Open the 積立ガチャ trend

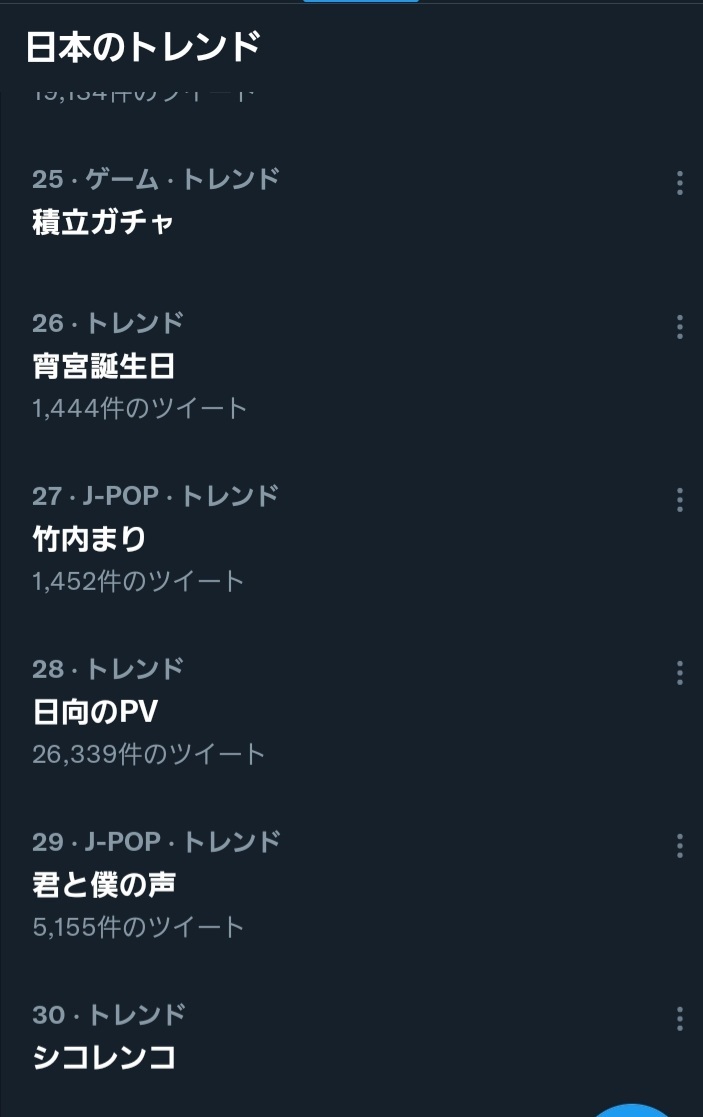pyautogui.click(x=103, y=221)
